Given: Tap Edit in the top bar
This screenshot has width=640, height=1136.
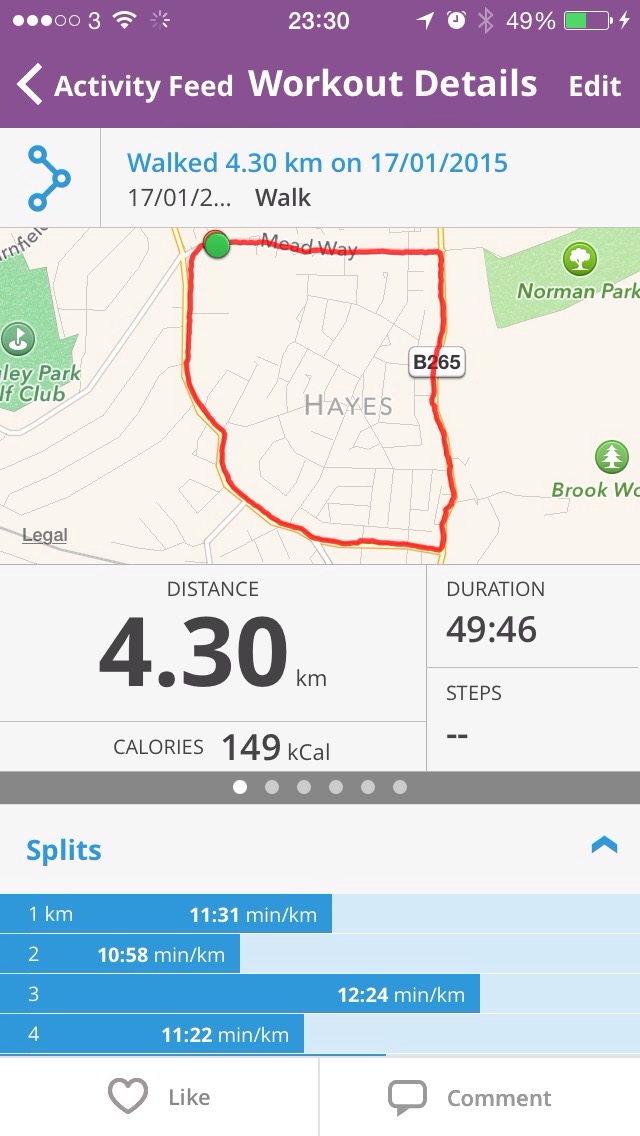Looking at the screenshot, I should [595, 86].
